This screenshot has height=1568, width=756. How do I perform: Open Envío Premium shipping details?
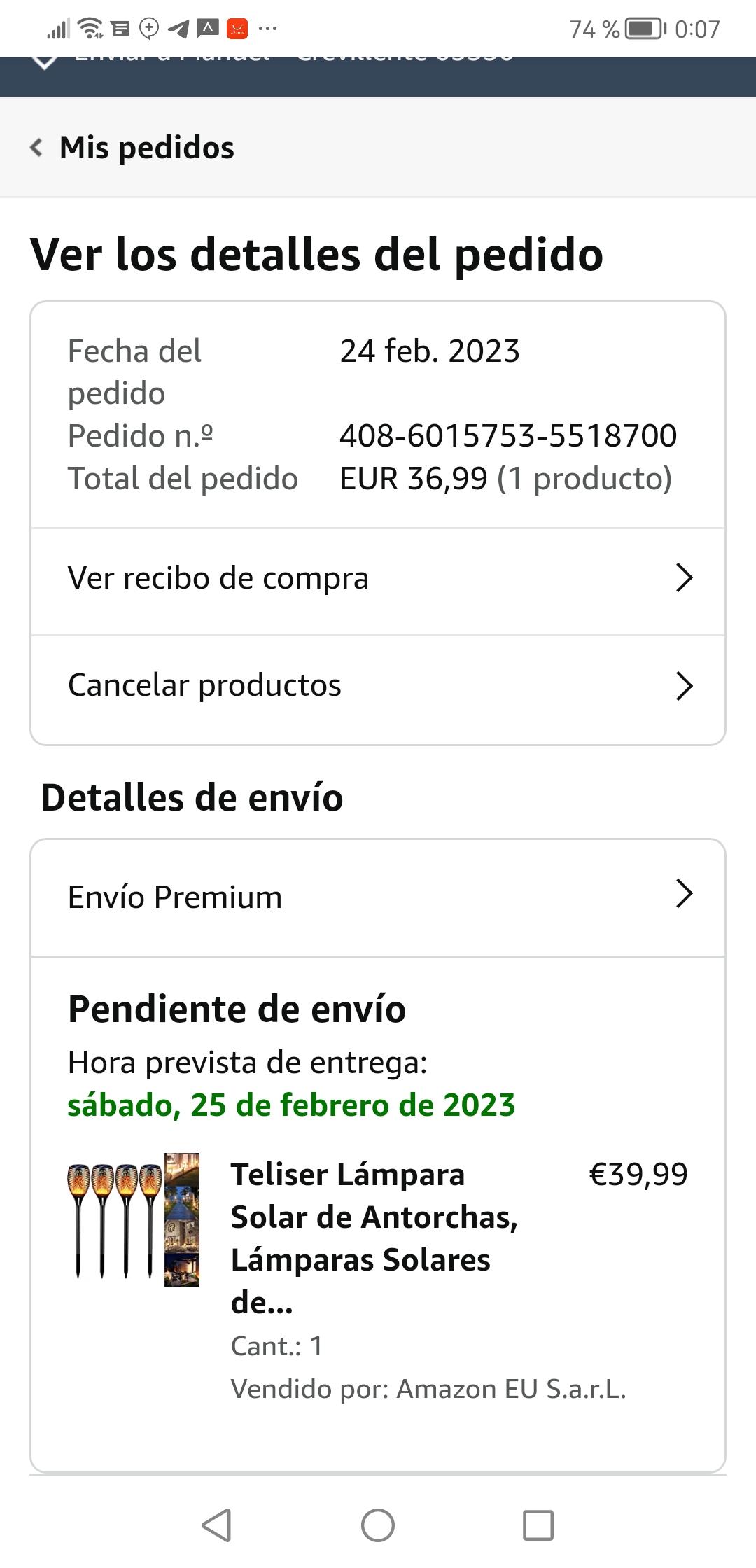click(378, 896)
